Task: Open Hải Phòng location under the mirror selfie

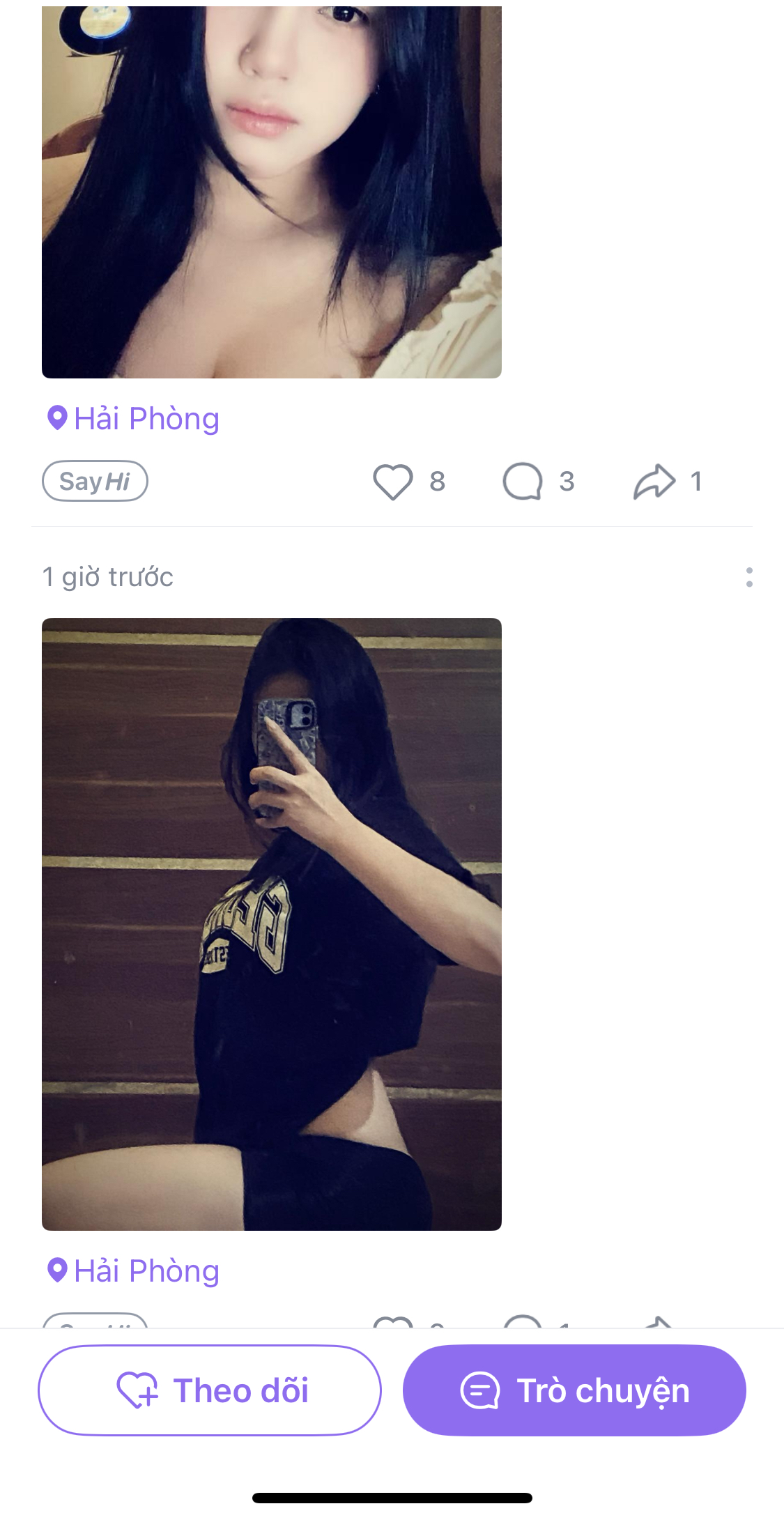Action: click(134, 1271)
